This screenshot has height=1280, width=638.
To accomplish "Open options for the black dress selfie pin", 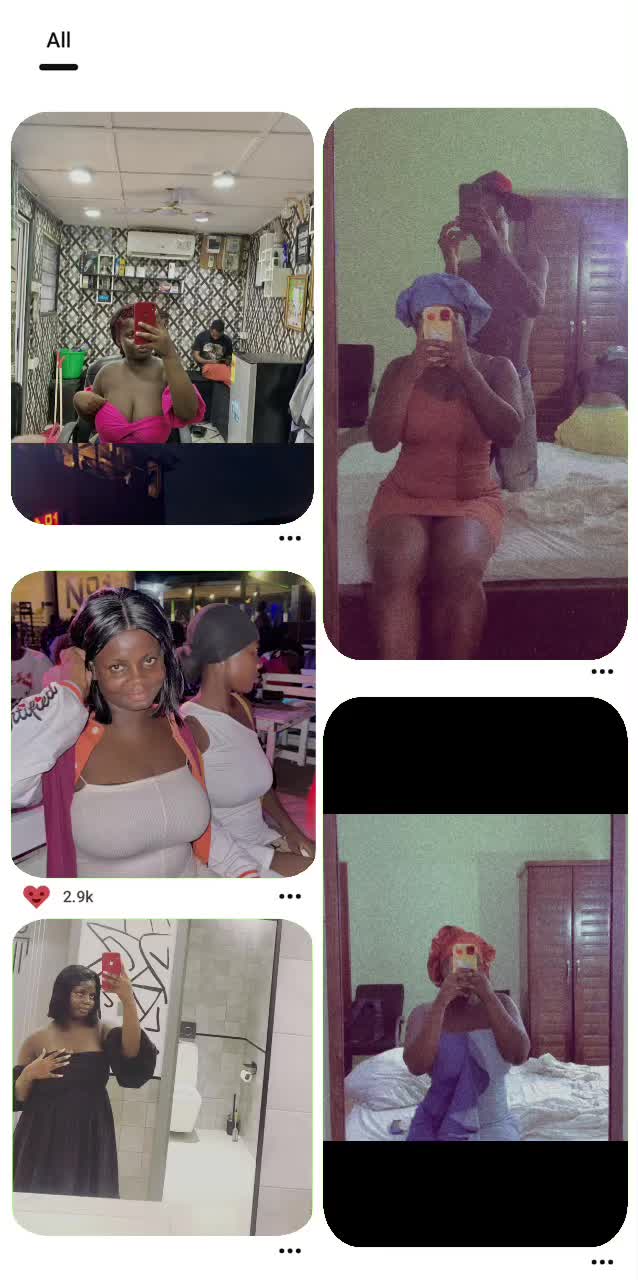I will point(290,1250).
